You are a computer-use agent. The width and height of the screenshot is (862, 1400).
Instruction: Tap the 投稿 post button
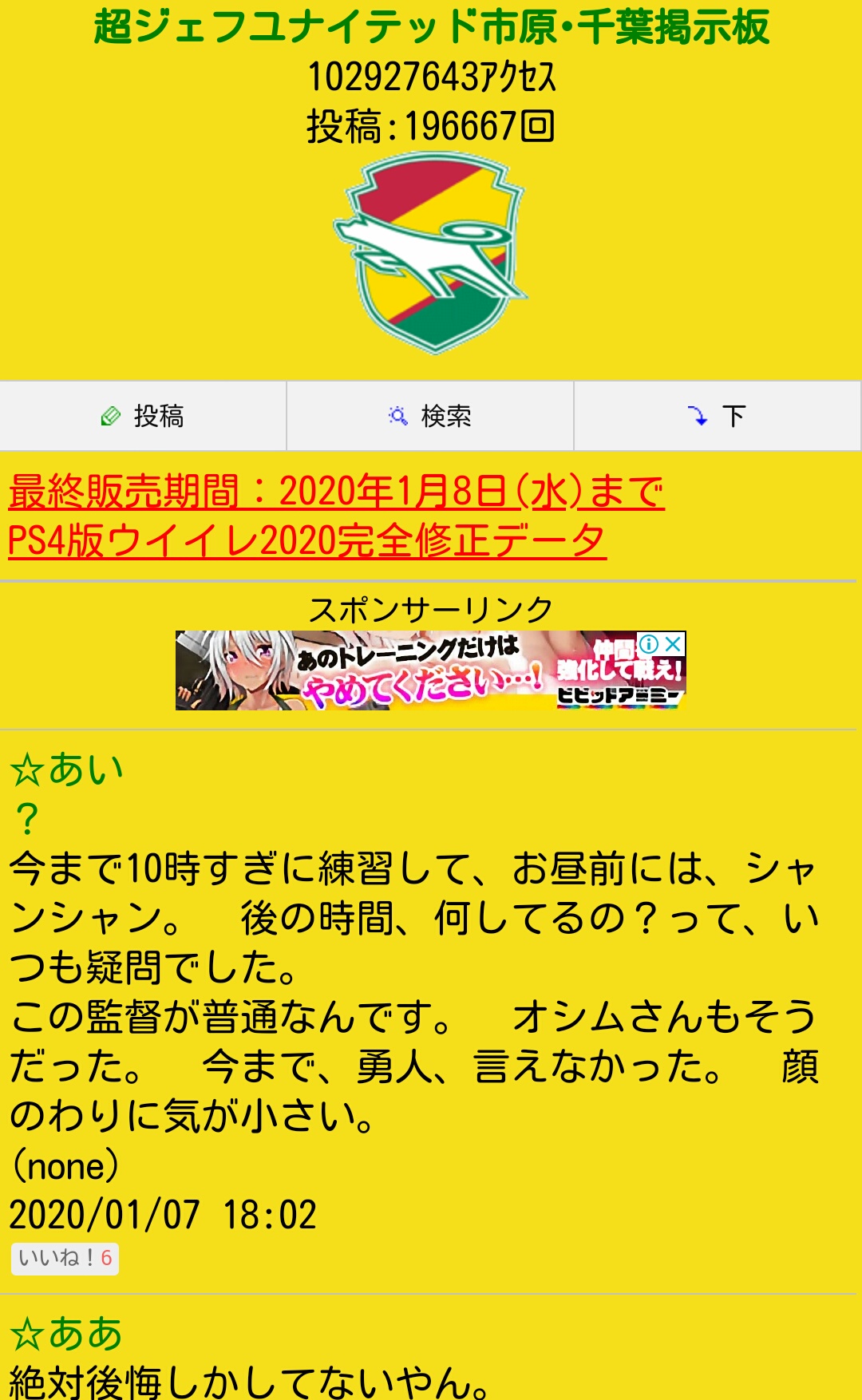point(143,416)
